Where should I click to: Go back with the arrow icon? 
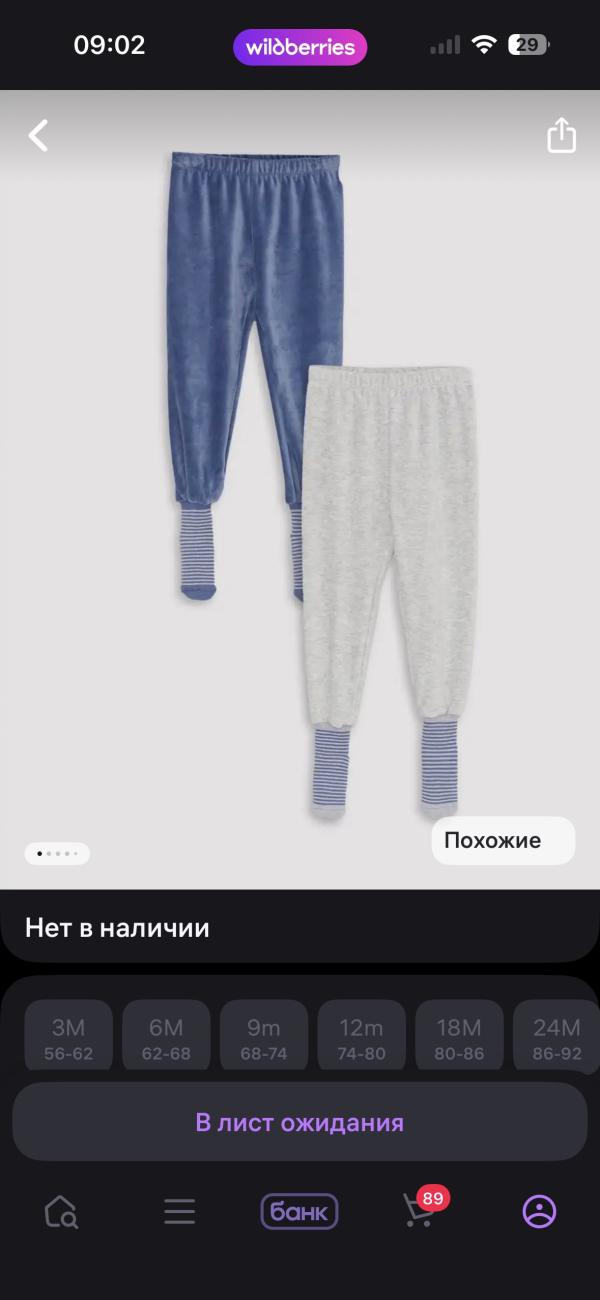pos(38,136)
